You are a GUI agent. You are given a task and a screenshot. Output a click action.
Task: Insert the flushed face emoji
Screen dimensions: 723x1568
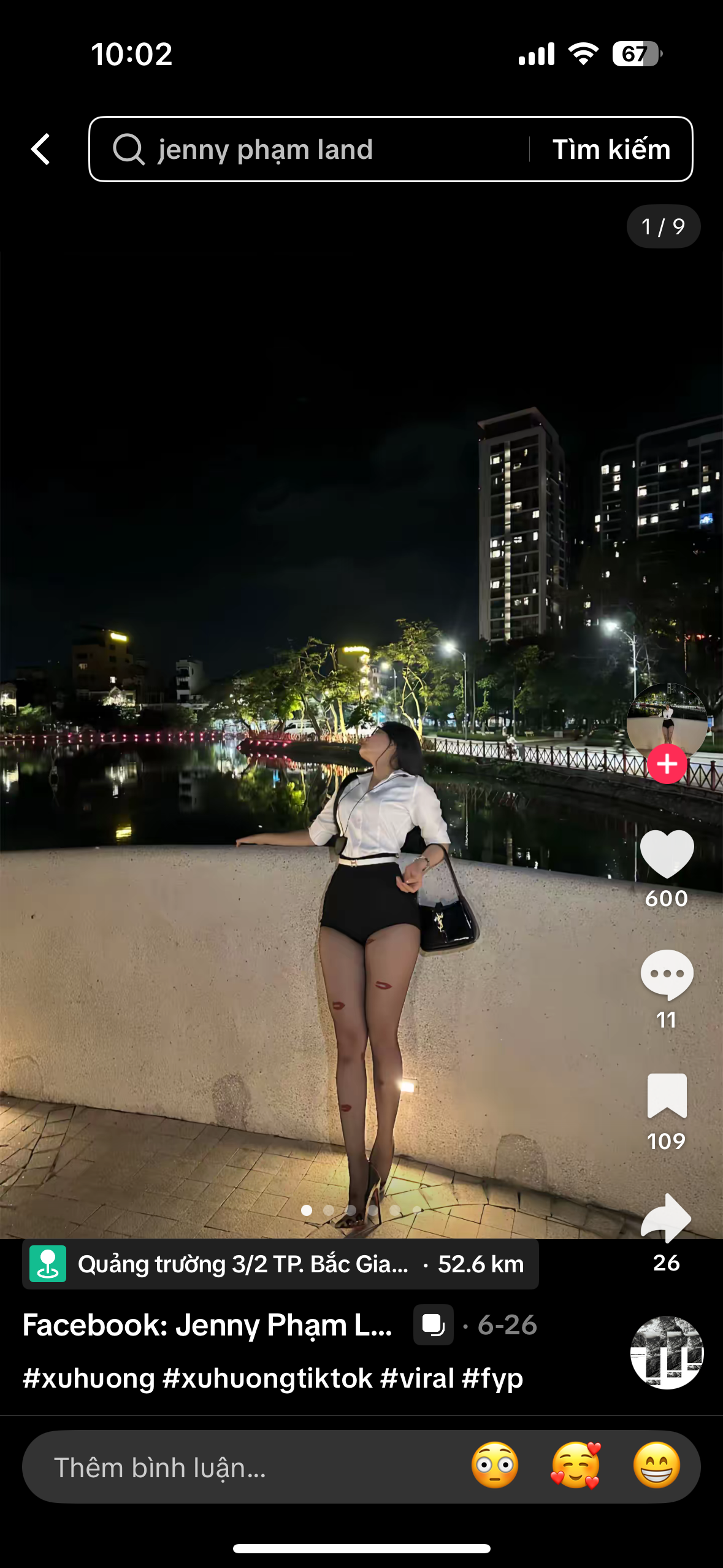(495, 1466)
